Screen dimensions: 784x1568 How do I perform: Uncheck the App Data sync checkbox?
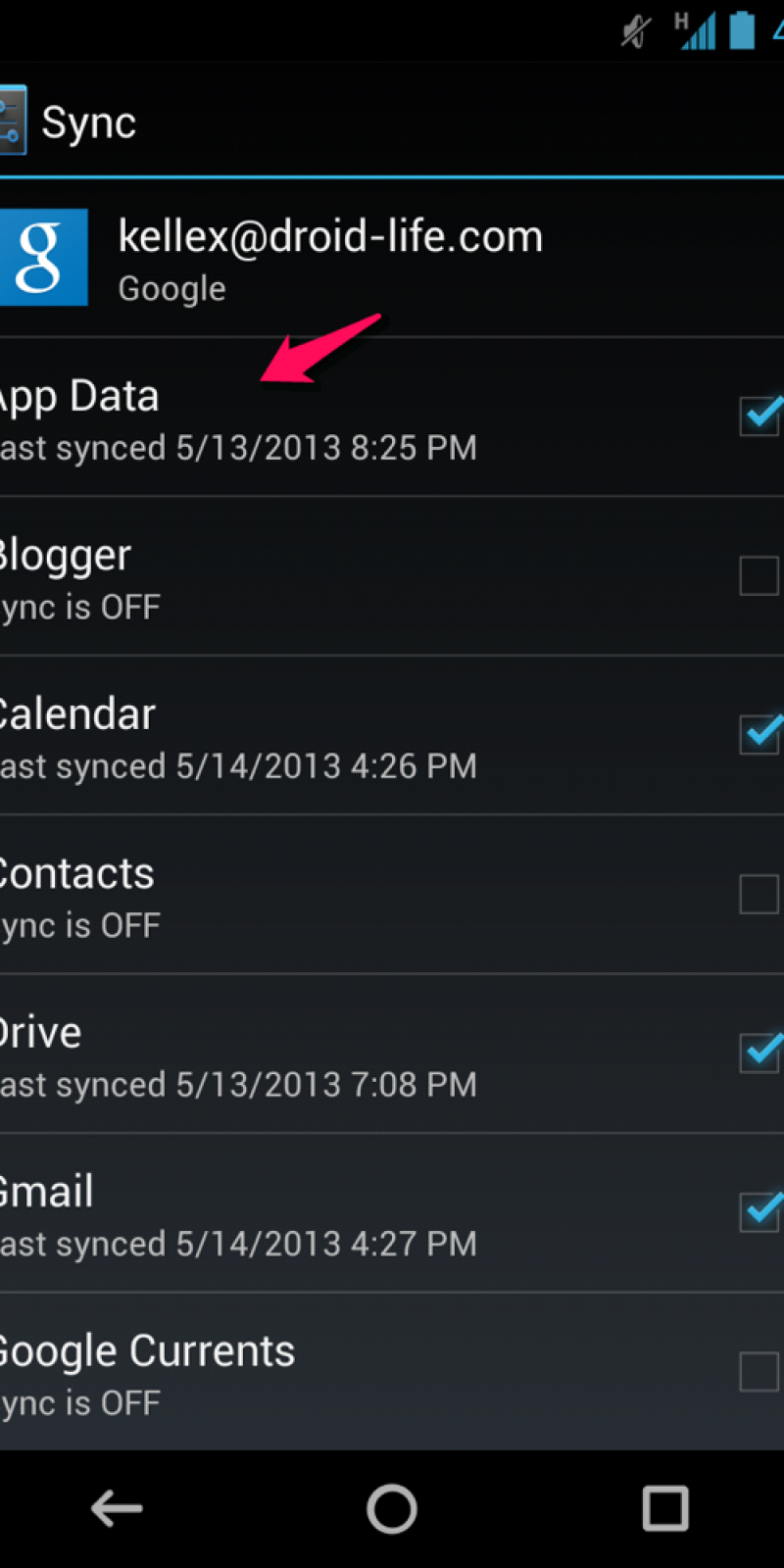(759, 416)
